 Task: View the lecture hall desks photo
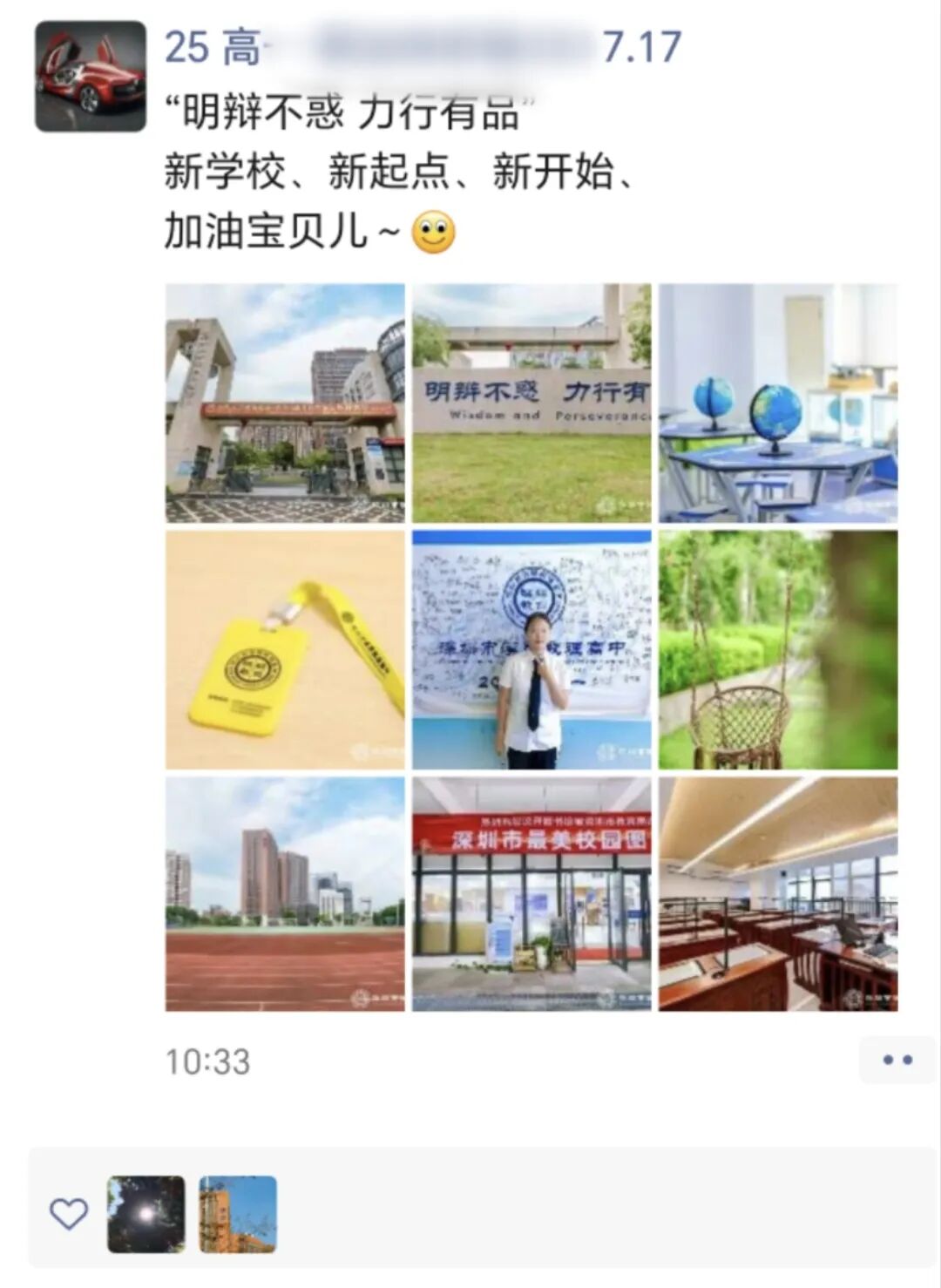(x=777, y=894)
